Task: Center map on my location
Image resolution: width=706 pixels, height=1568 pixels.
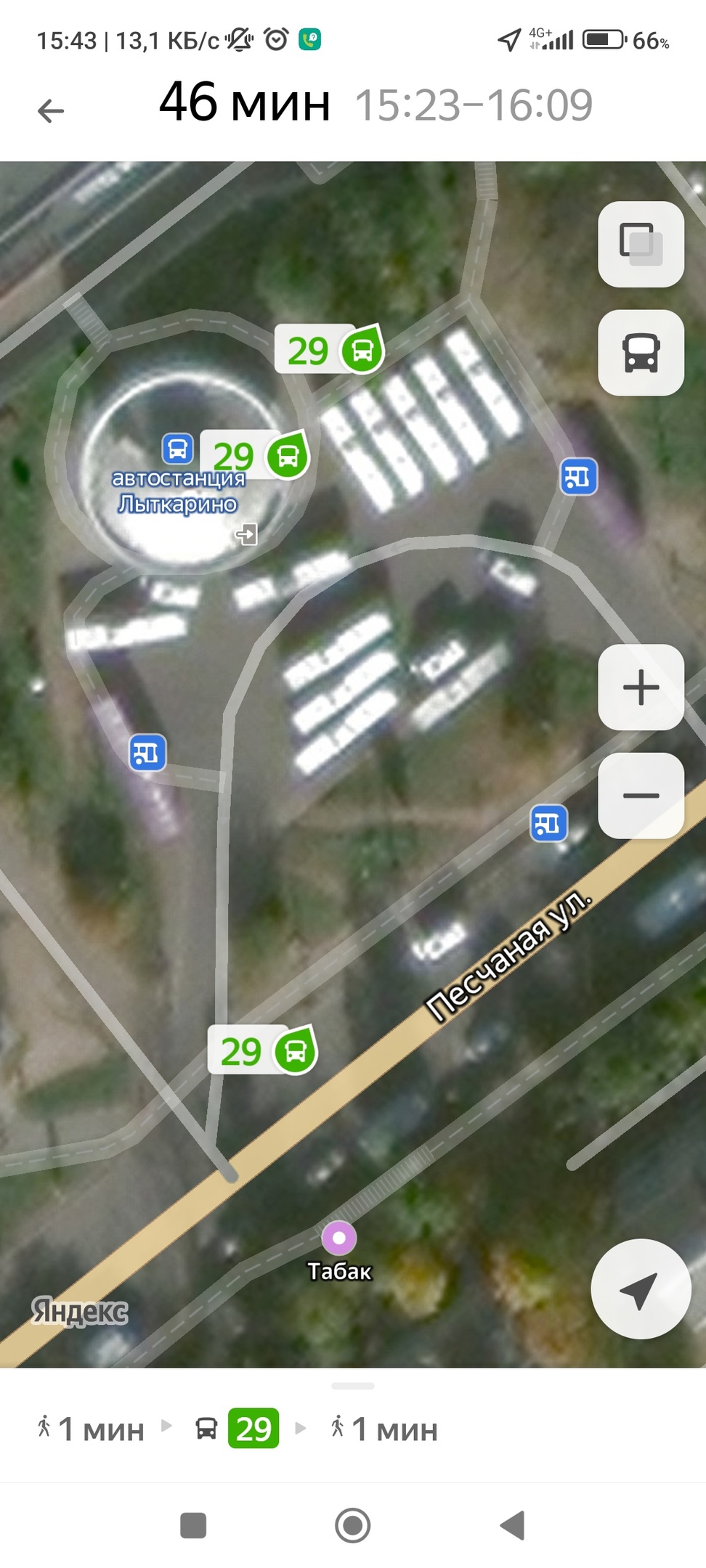Action: (x=641, y=1289)
